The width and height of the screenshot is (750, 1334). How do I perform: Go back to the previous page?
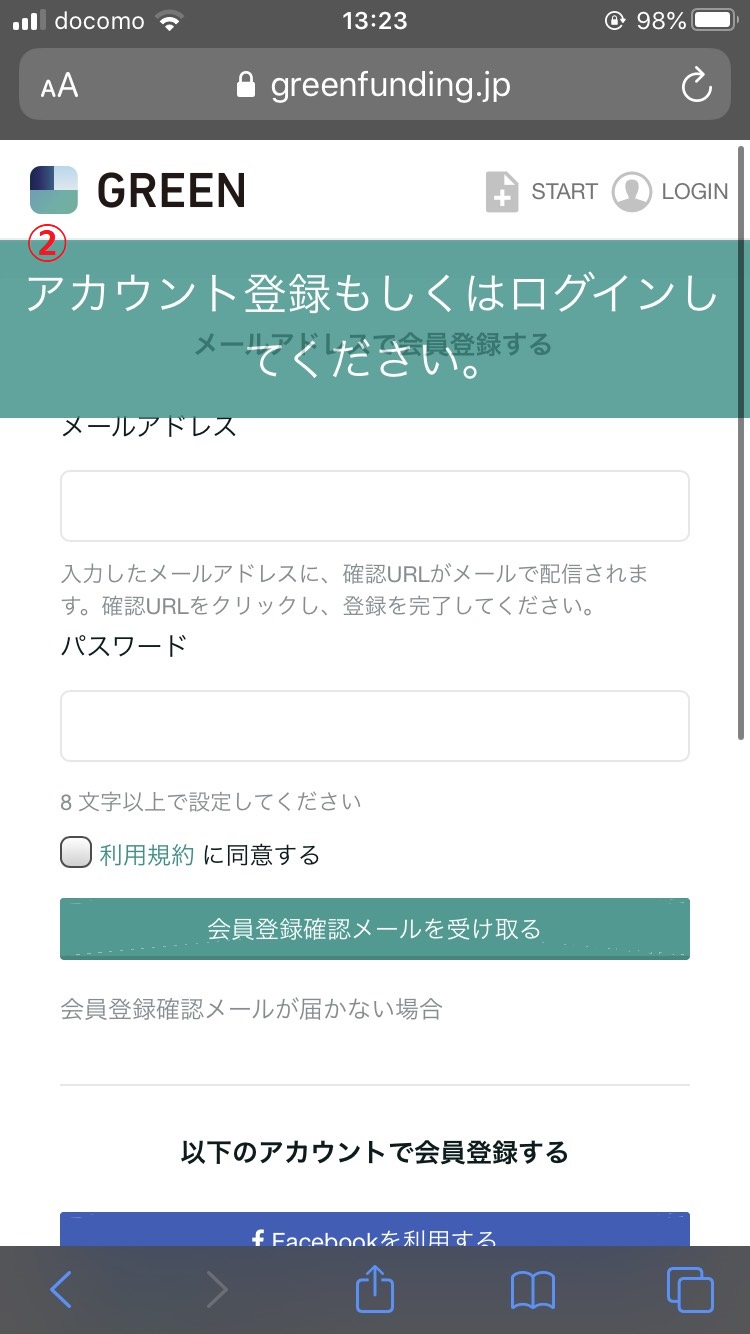tap(61, 1290)
